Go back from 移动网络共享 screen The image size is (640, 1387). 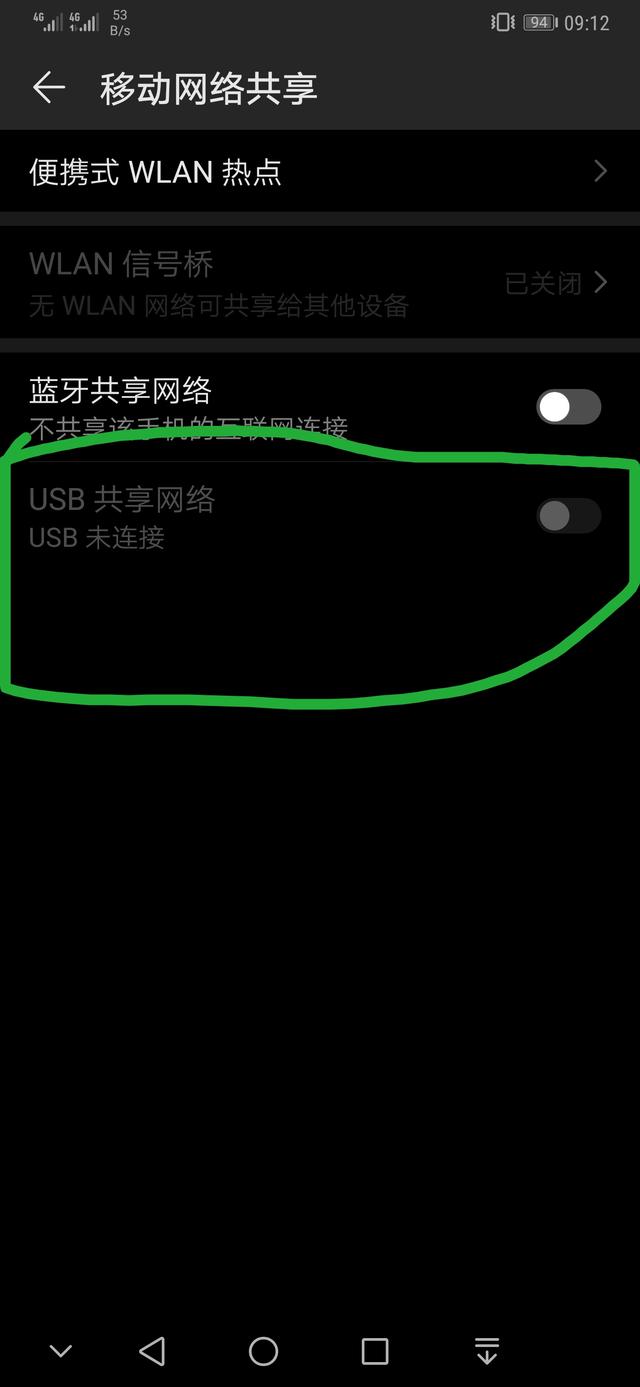pyautogui.click(x=48, y=88)
